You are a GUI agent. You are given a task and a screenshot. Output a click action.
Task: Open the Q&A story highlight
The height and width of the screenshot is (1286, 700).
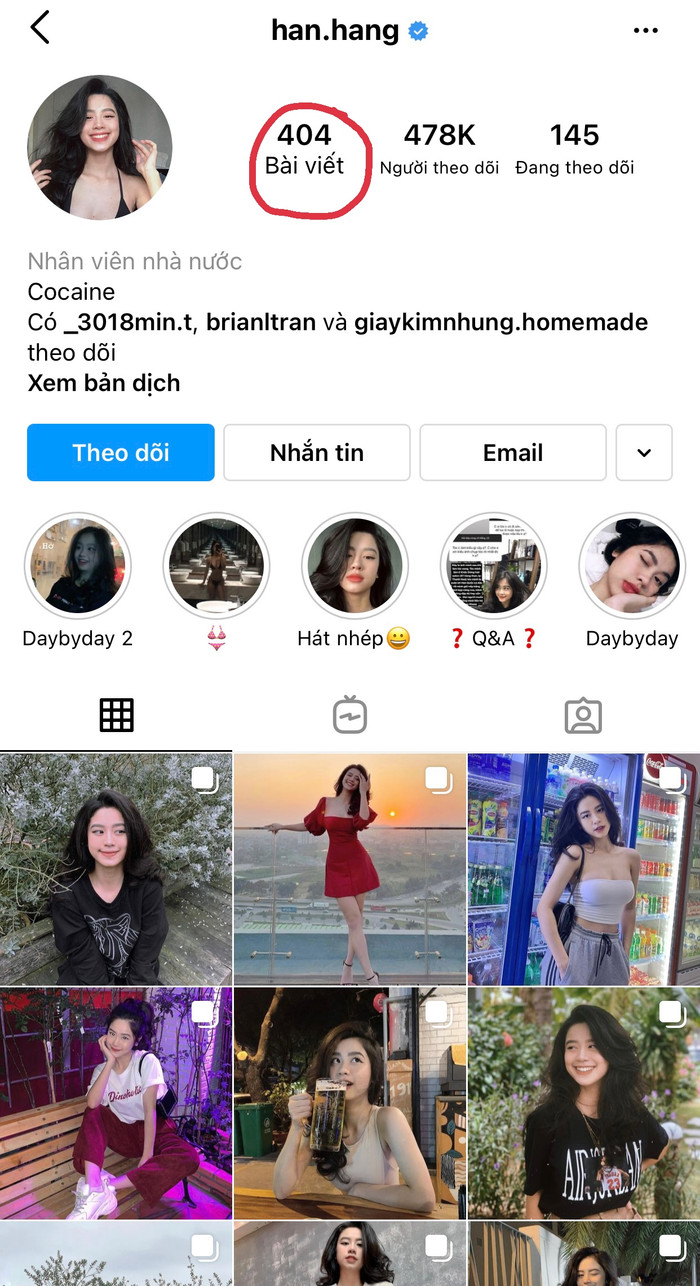click(x=494, y=565)
